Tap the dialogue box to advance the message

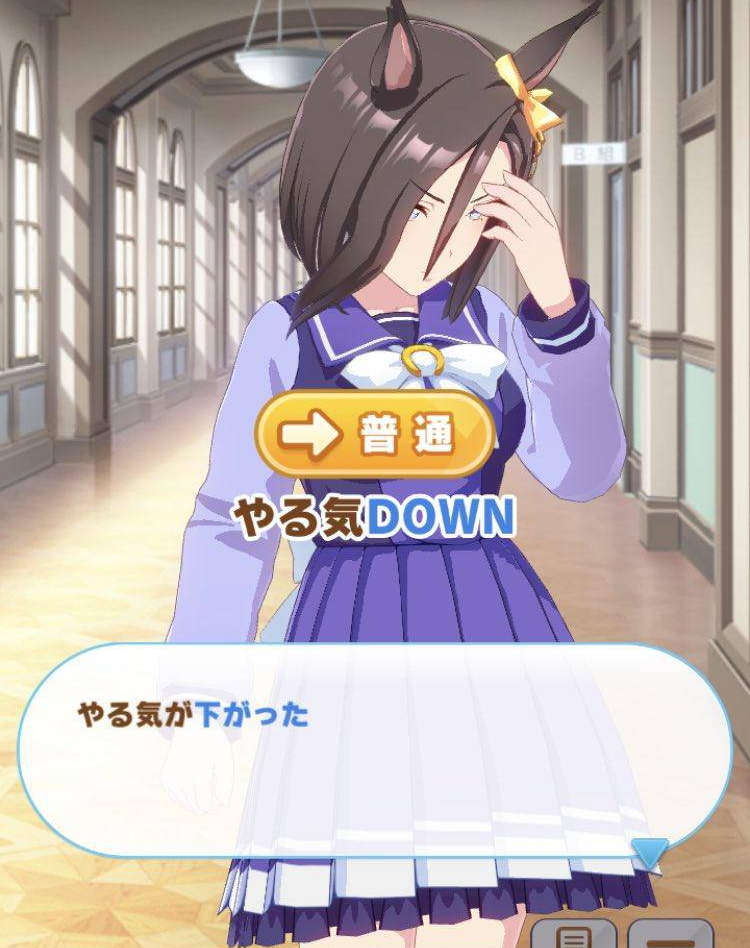pyautogui.click(x=375, y=750)
